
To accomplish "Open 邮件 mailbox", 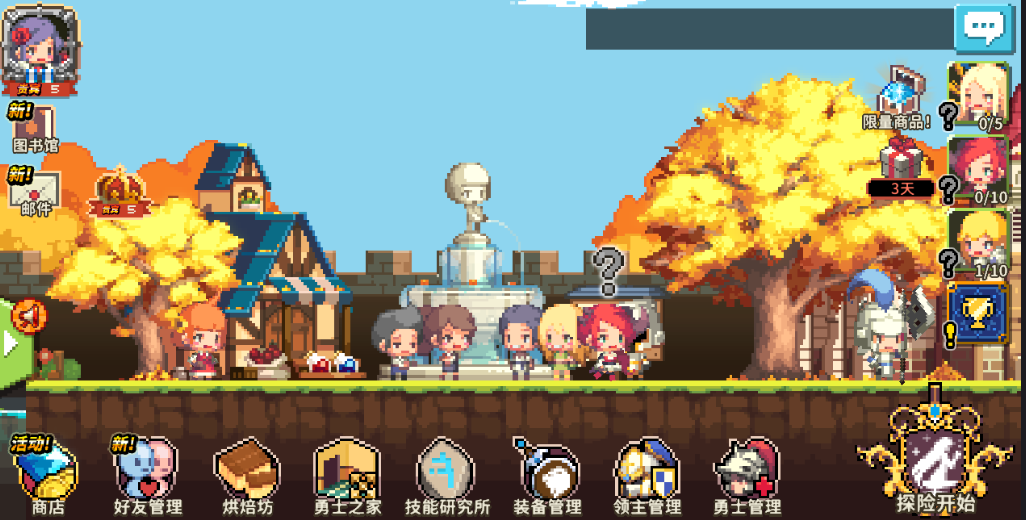I will [x=36, y=190].
